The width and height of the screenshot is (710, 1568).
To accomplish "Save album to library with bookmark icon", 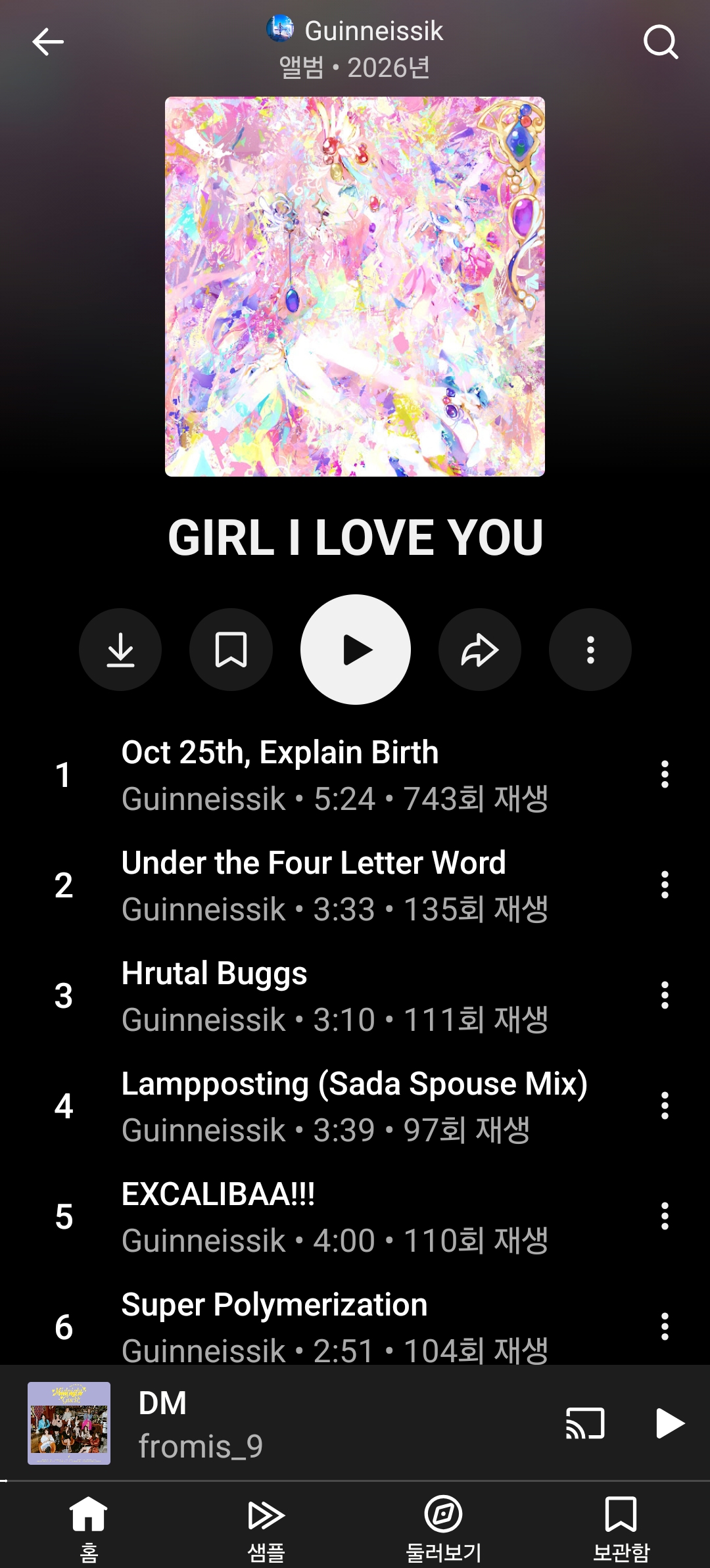I will [231, 649].
